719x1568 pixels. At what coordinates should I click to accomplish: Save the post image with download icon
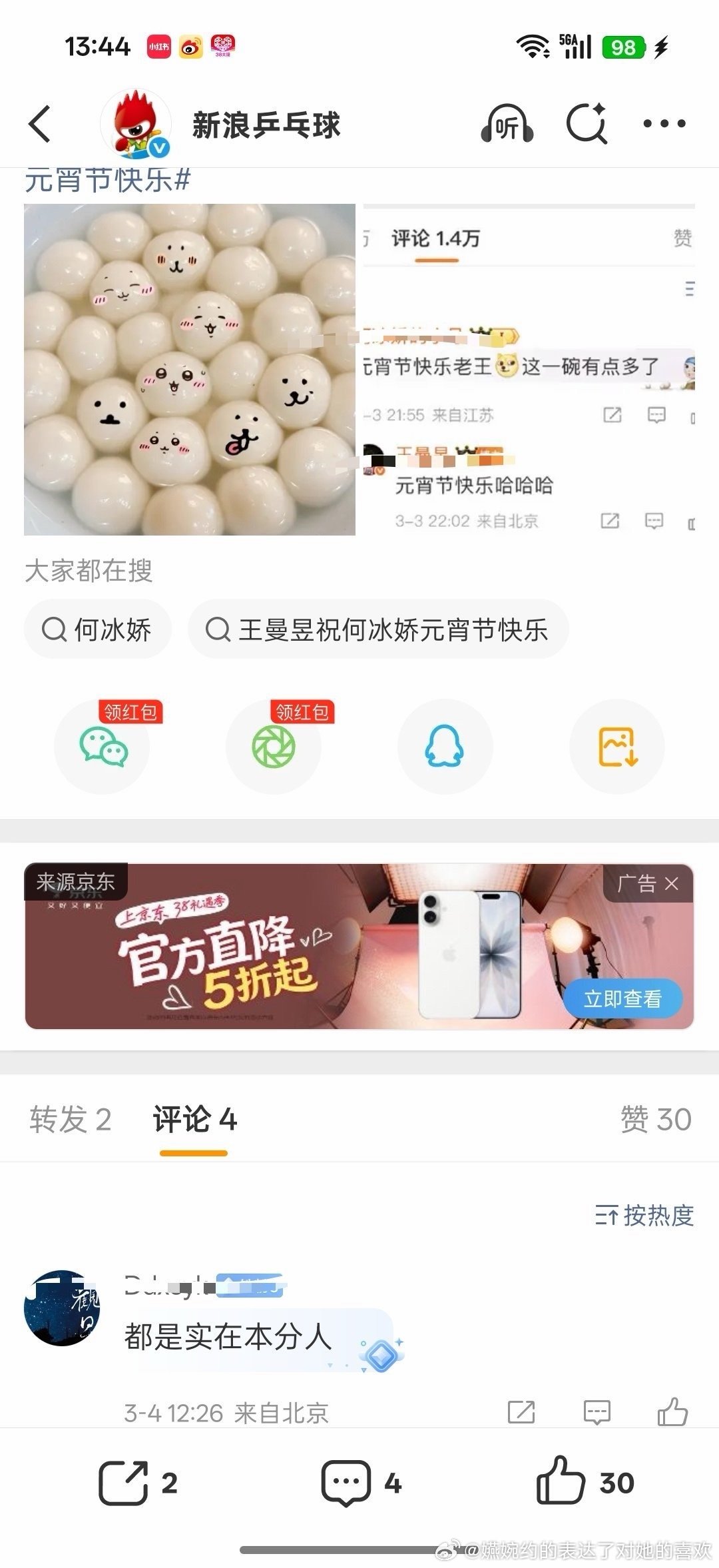click(616, 747)
